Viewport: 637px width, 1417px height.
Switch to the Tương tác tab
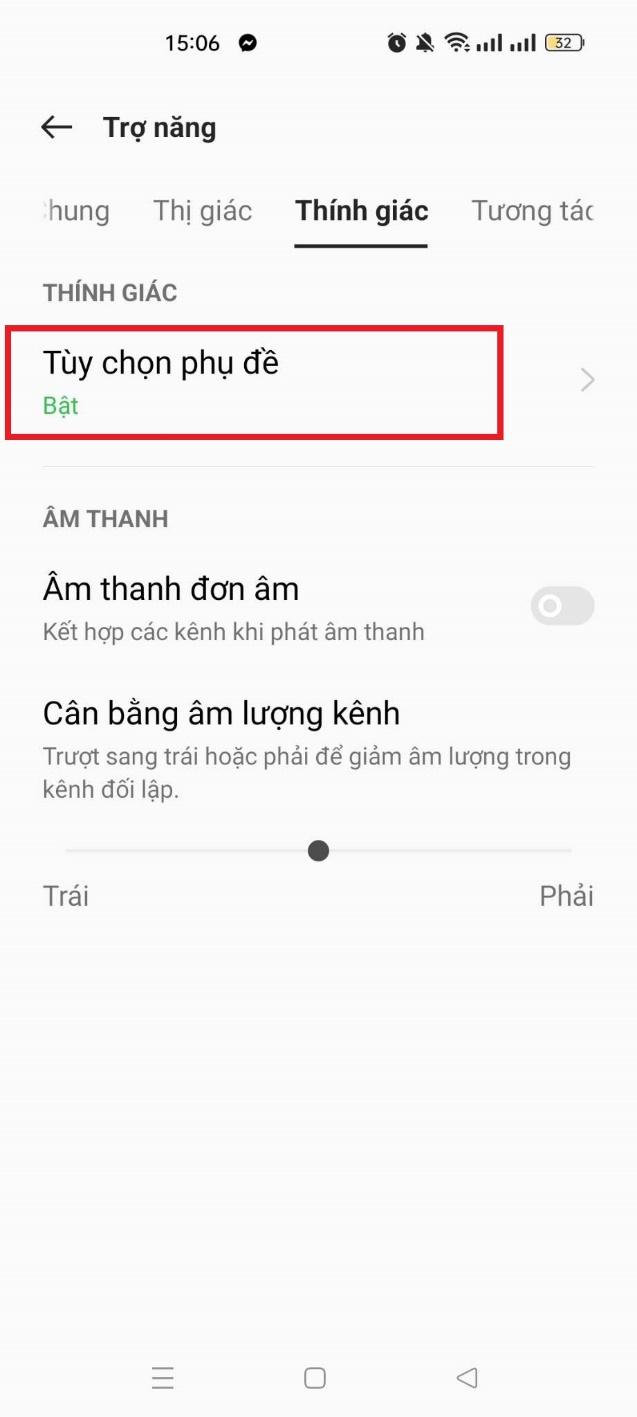click(532, 211)
